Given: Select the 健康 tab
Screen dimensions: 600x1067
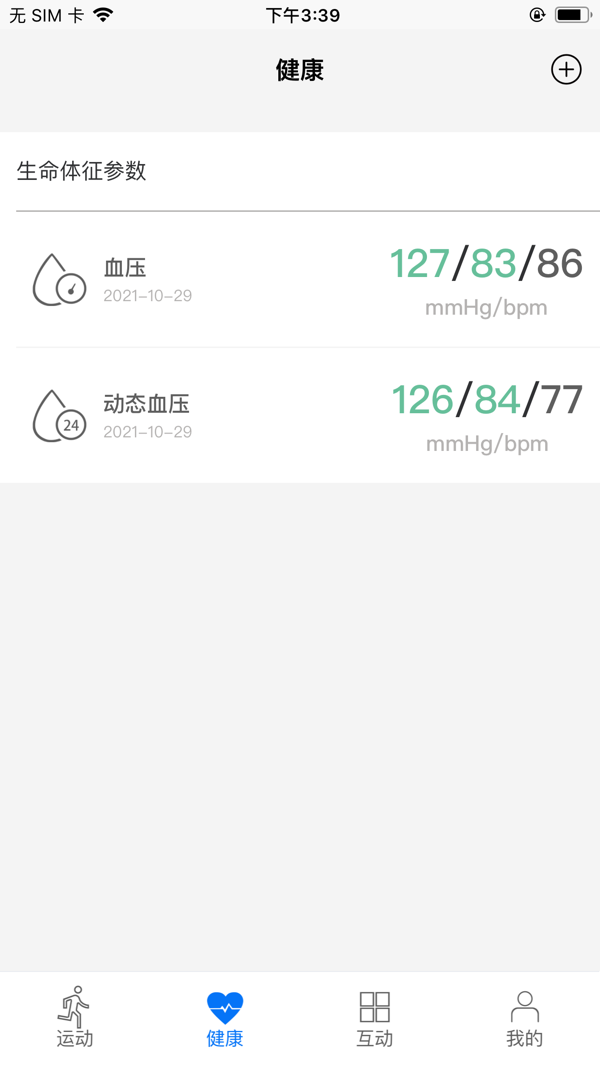Looking at the screenshot, I should point(225,1017).
